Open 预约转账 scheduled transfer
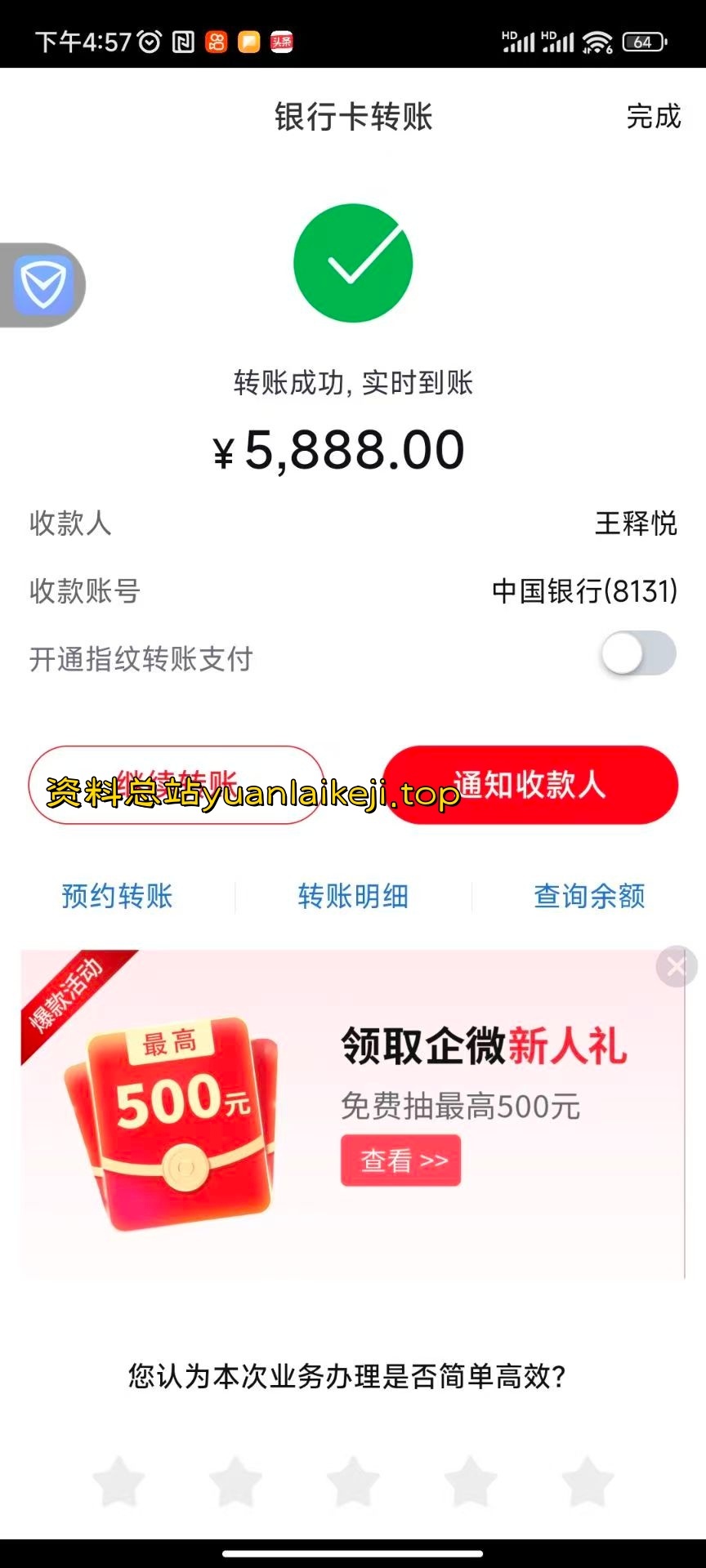Screen dimensions: 706x1568 117,896
